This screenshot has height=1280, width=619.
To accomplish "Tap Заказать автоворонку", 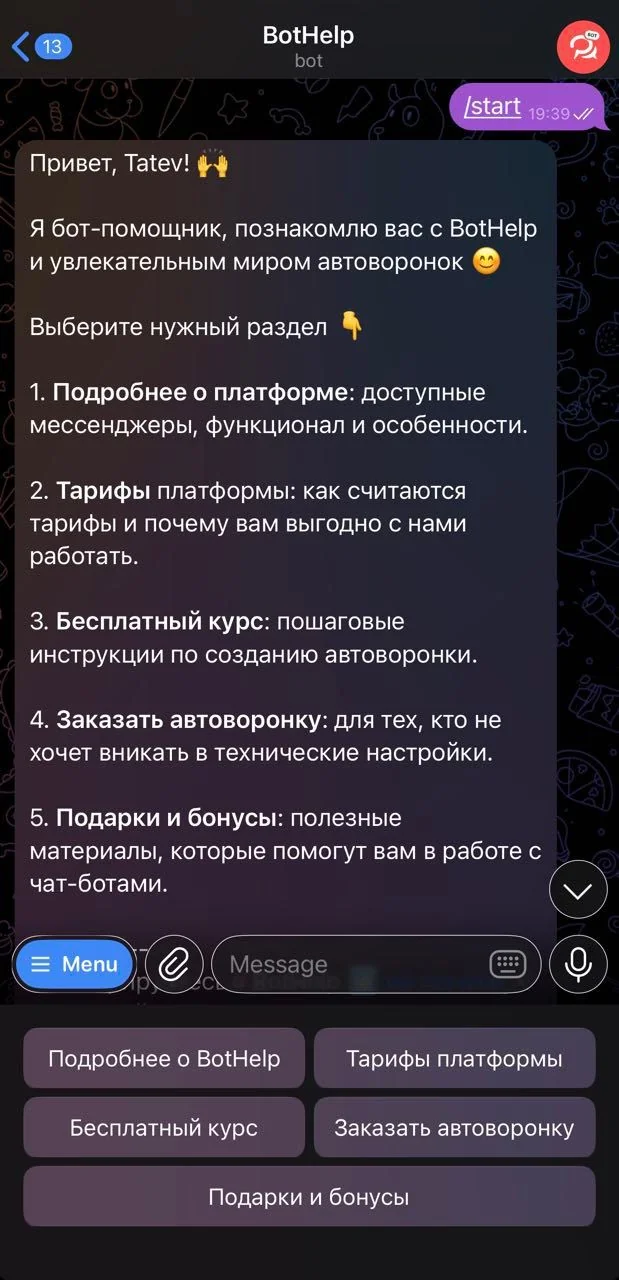I will click(x=454, y=1127).
